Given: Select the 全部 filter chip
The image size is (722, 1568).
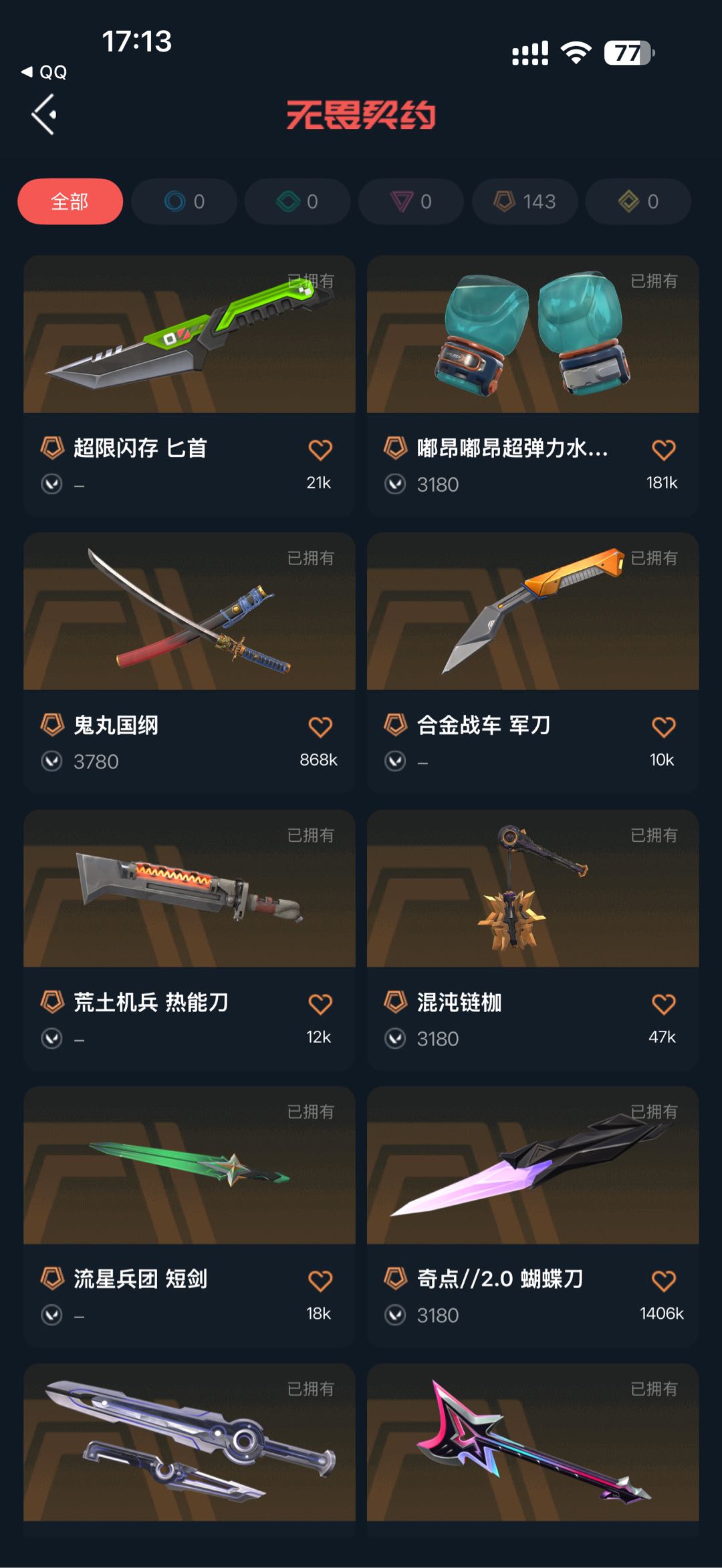Looking at the screenshot, I should (x=70, y=201).
